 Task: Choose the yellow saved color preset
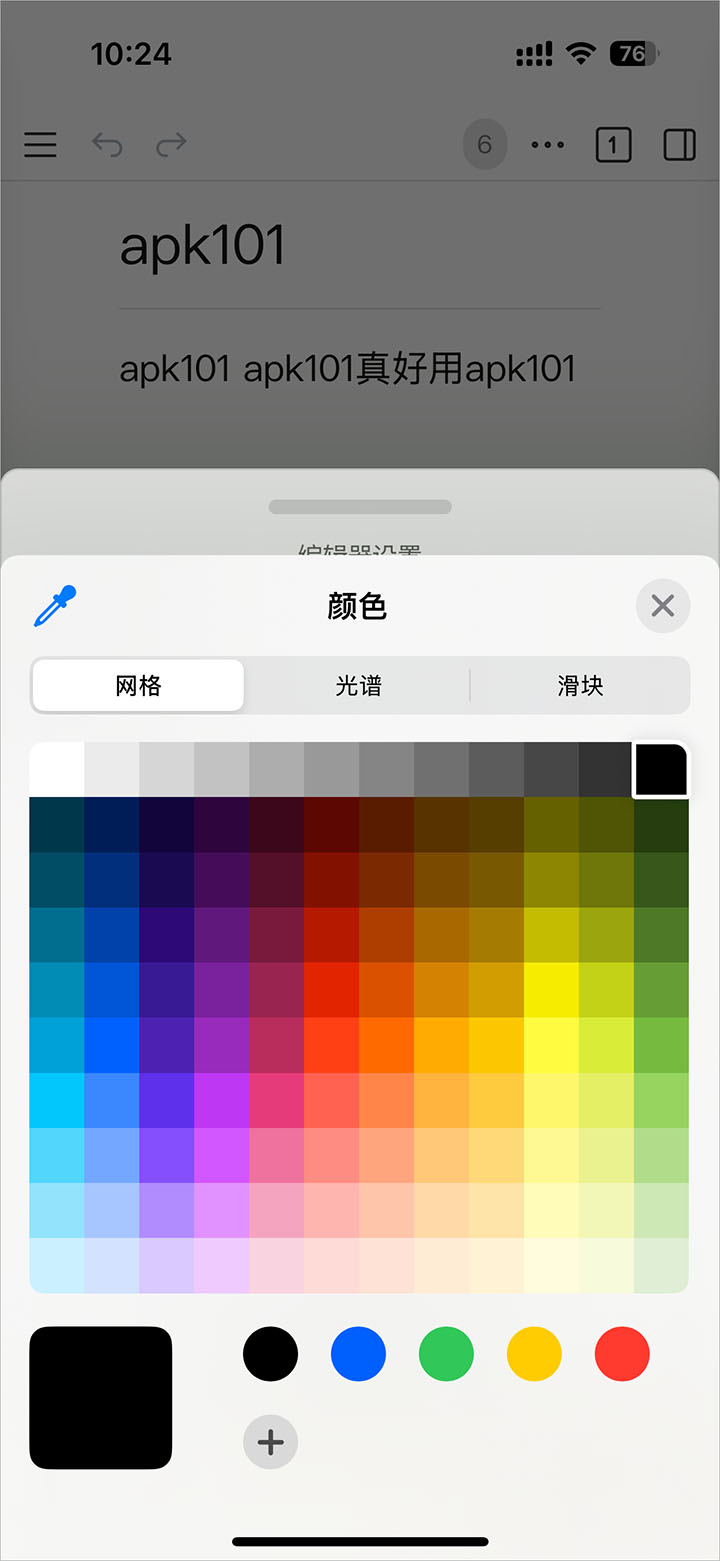(x=534, y=1354)
